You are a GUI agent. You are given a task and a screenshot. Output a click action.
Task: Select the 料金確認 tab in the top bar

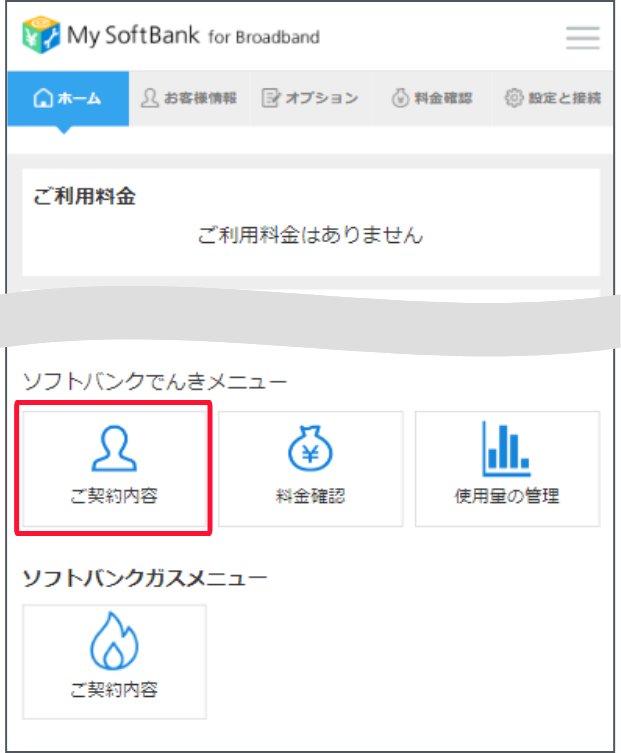tap(431, 98)
